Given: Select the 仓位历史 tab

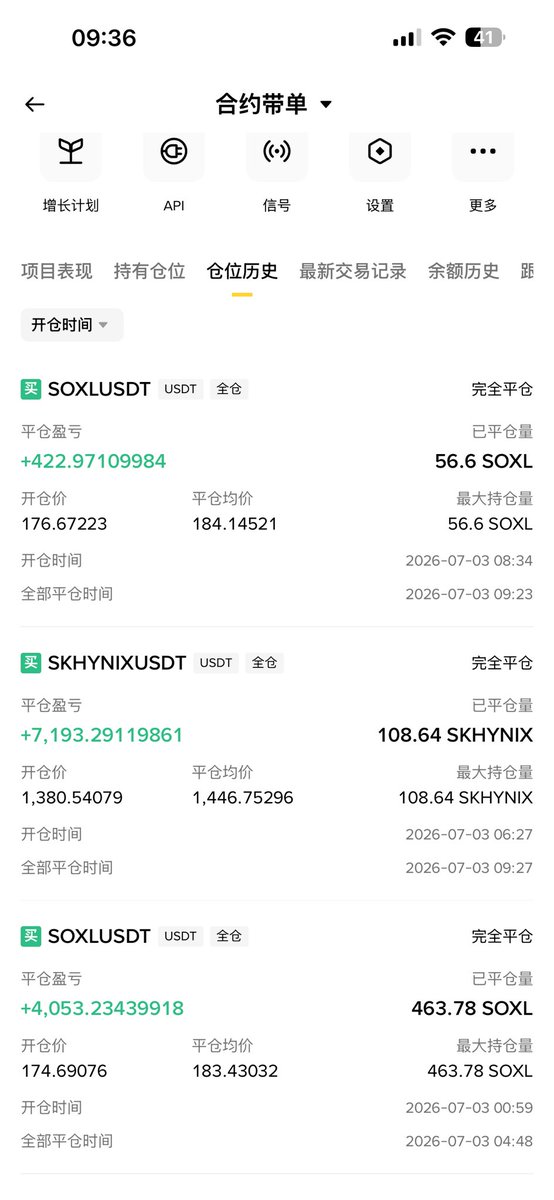Looking at the screenshot, I should pos(242,271).
